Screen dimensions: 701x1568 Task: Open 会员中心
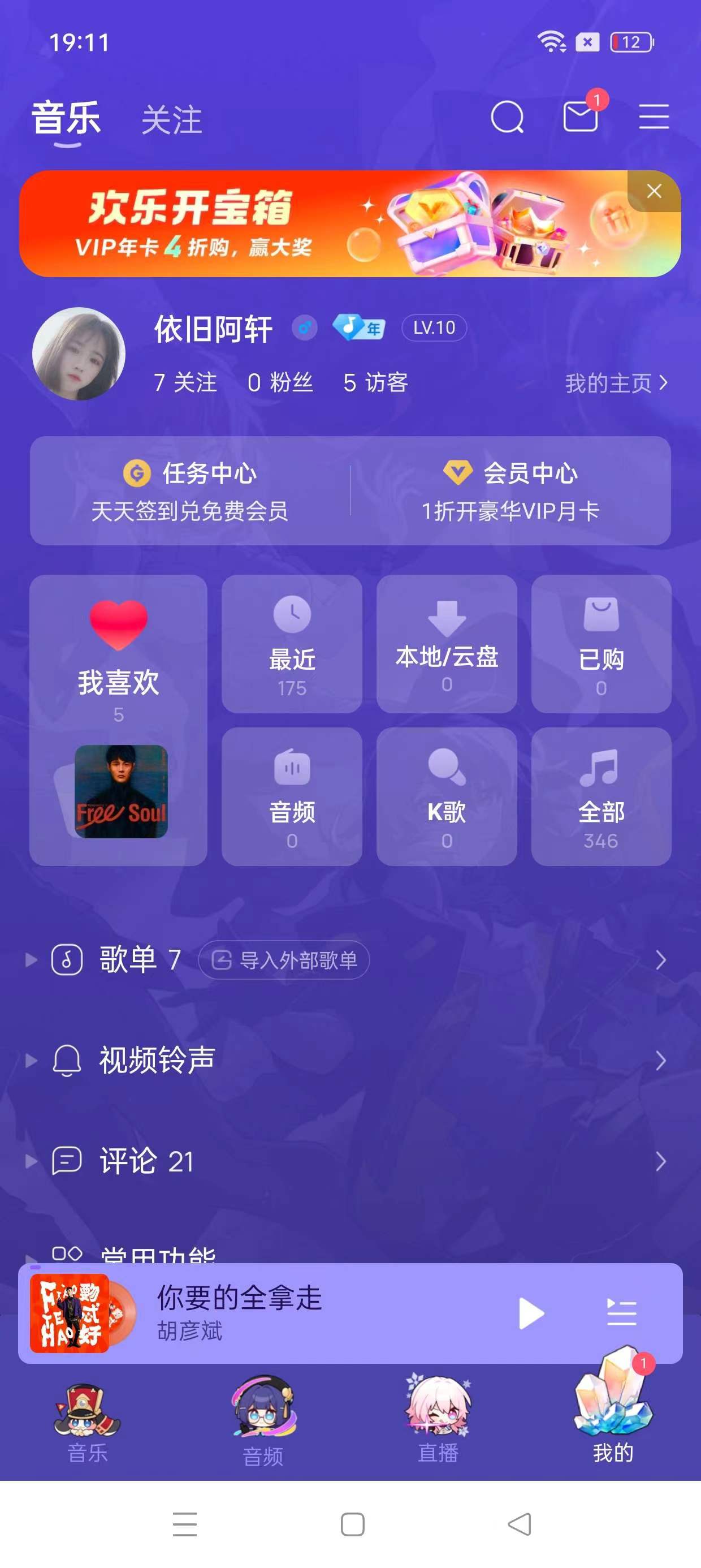click(510, 490)
